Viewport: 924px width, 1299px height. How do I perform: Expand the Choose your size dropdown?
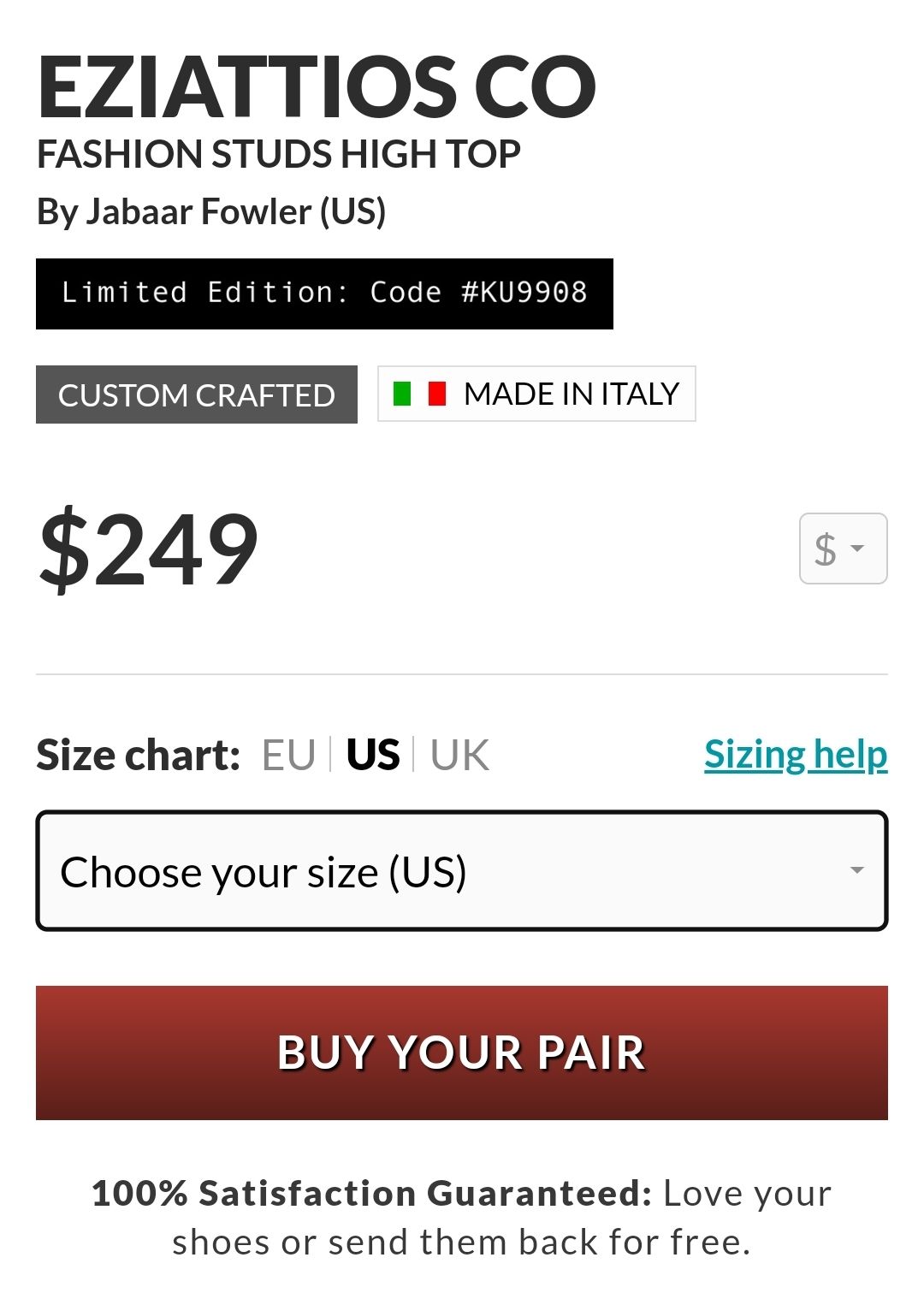pos(461,871)
